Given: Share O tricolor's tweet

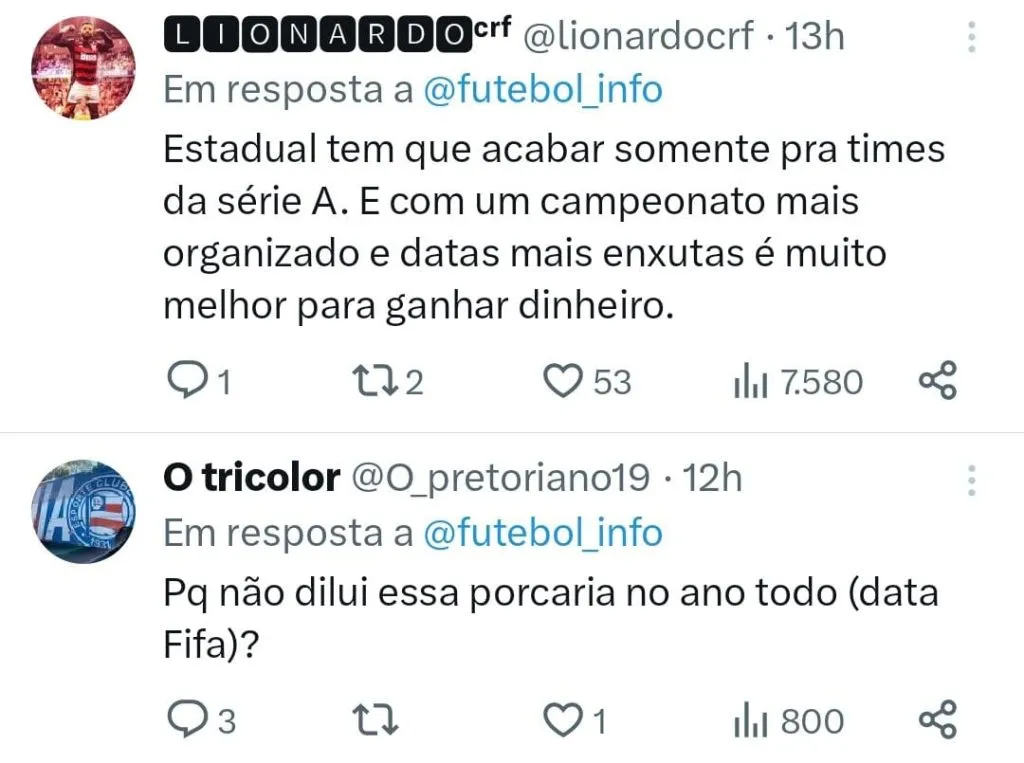Looking at the screenshot, I should pos(938,721).
